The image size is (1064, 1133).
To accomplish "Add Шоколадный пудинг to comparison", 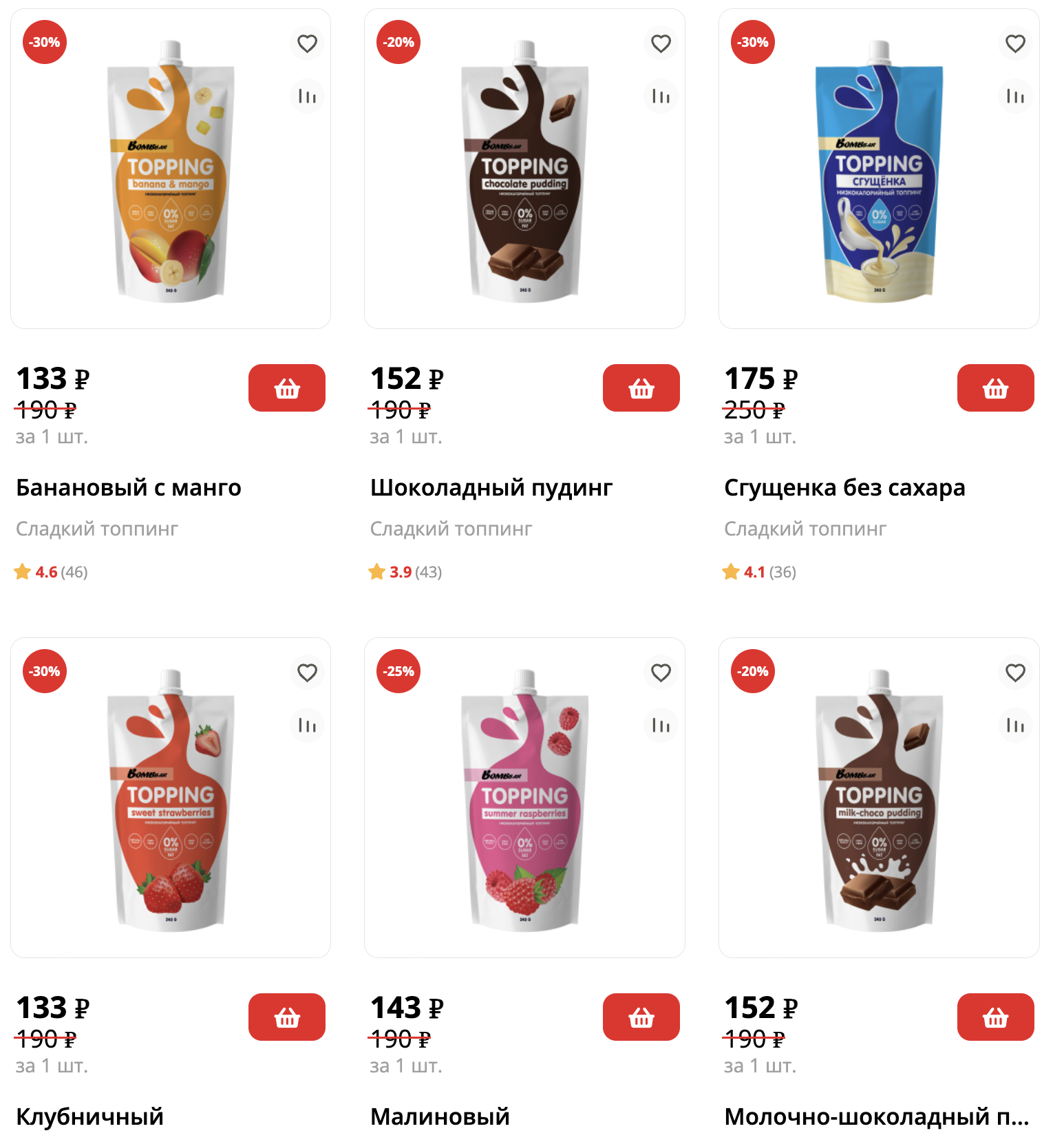I will 661,96.
